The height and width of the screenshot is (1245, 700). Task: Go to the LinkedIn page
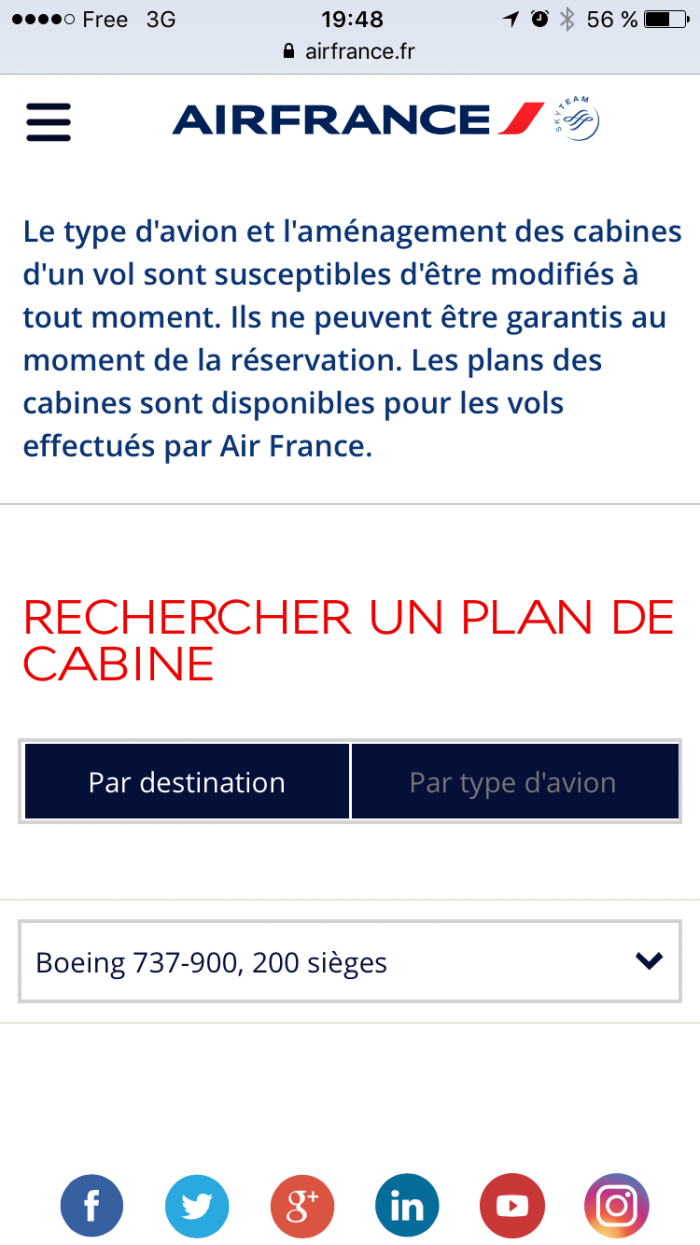click(x=407, y=1207)
